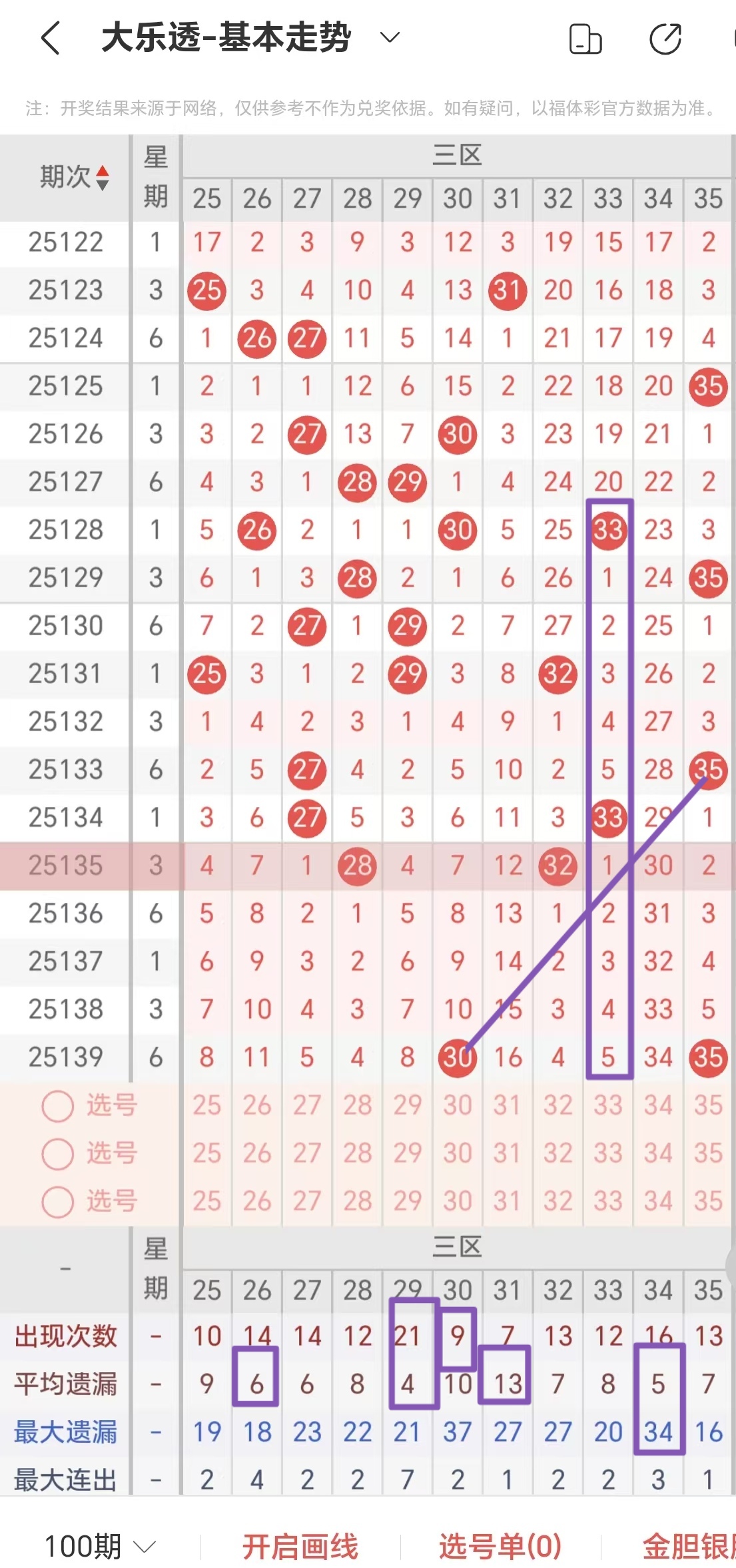Open 选号单(0) selection list
The height and width of the screenshot is (1568, 736).
click(x=500, y=1545)
